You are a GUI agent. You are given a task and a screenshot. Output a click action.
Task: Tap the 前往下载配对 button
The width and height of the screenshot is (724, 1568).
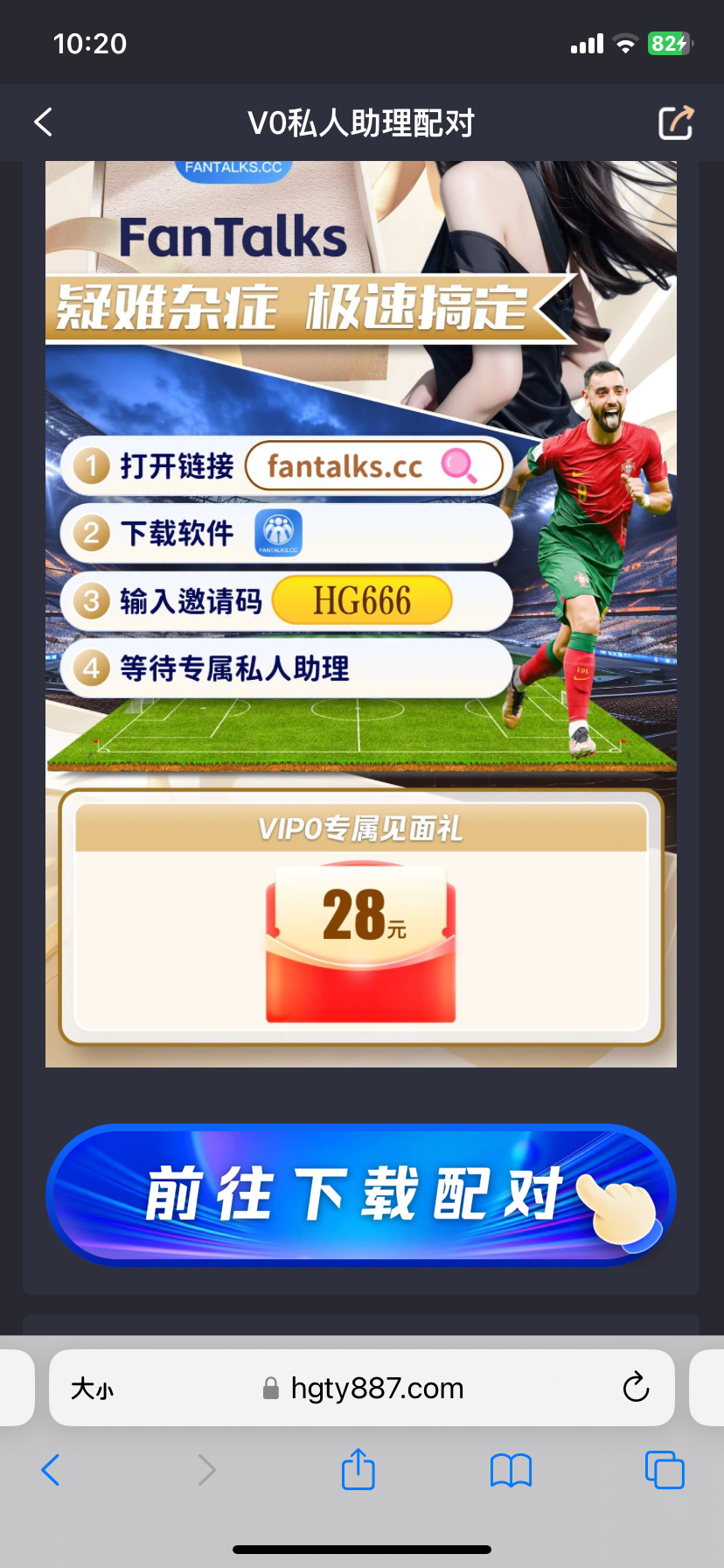(360, 1194)
